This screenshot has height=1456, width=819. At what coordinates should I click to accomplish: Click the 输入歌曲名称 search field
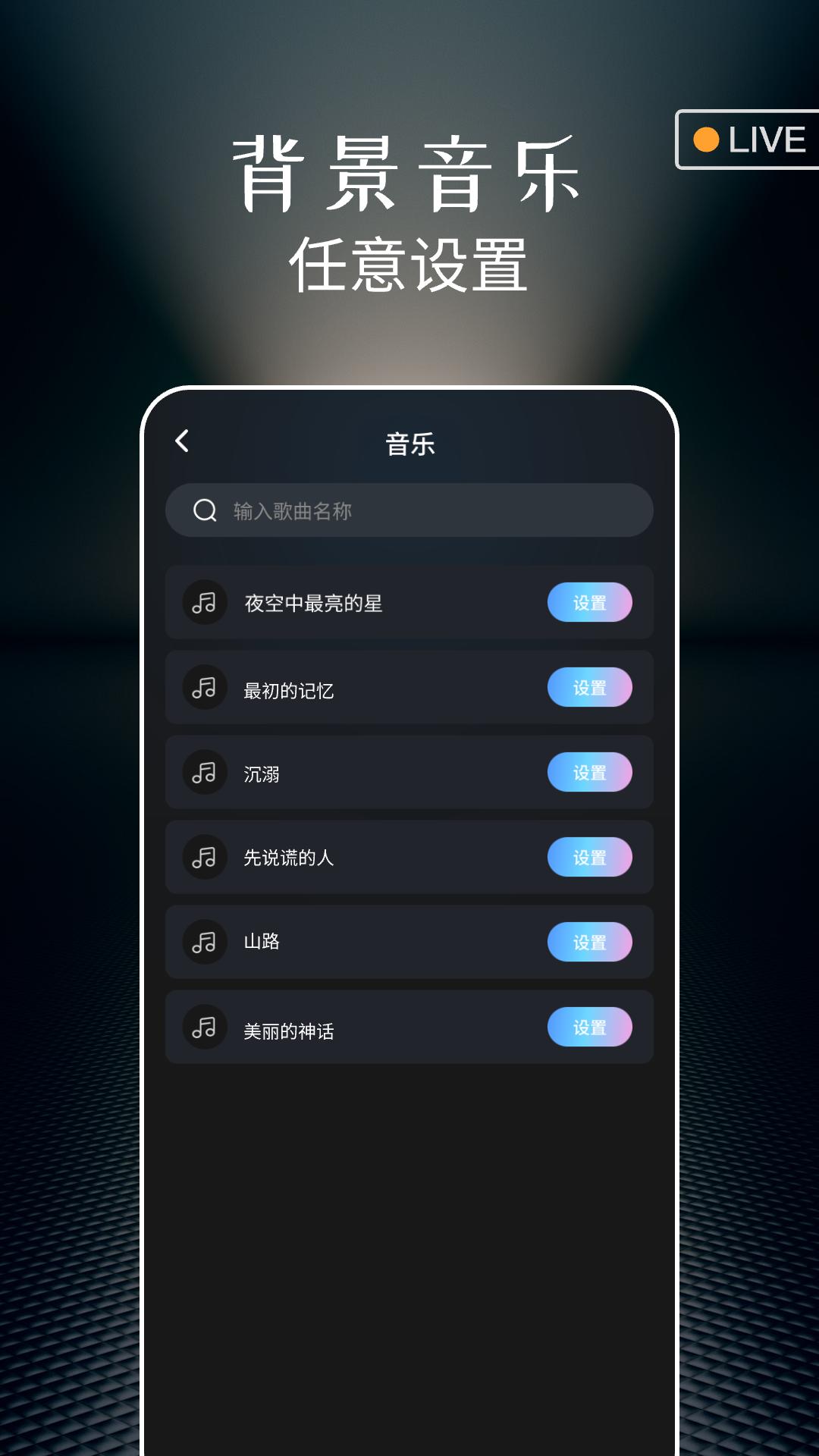point(409,510)
